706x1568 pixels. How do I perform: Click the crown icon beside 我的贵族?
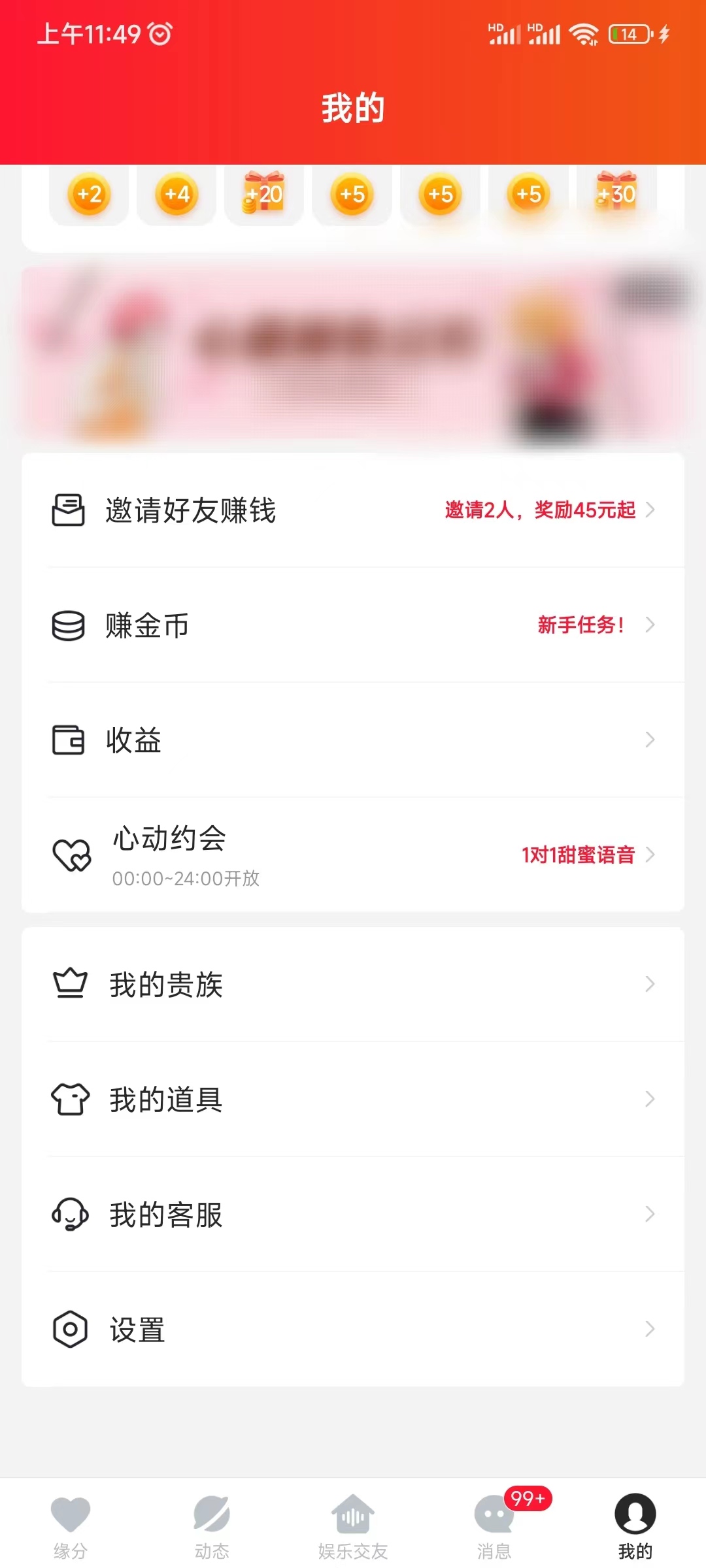(x=71, y=984)
